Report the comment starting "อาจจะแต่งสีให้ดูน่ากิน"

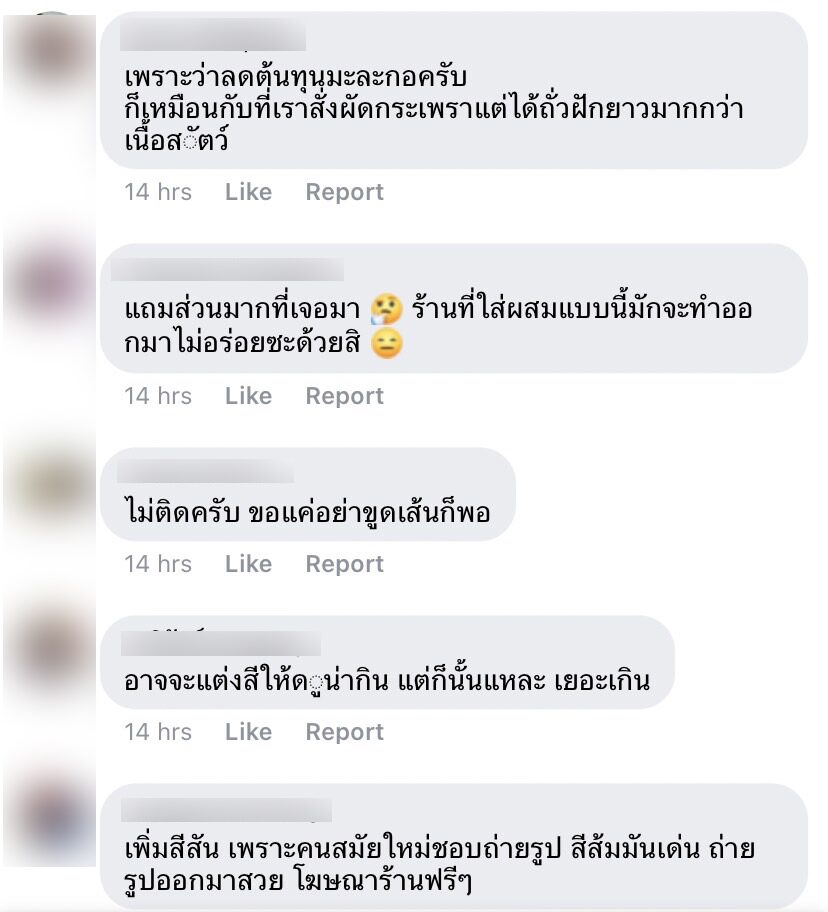click(x=344, y=732)
